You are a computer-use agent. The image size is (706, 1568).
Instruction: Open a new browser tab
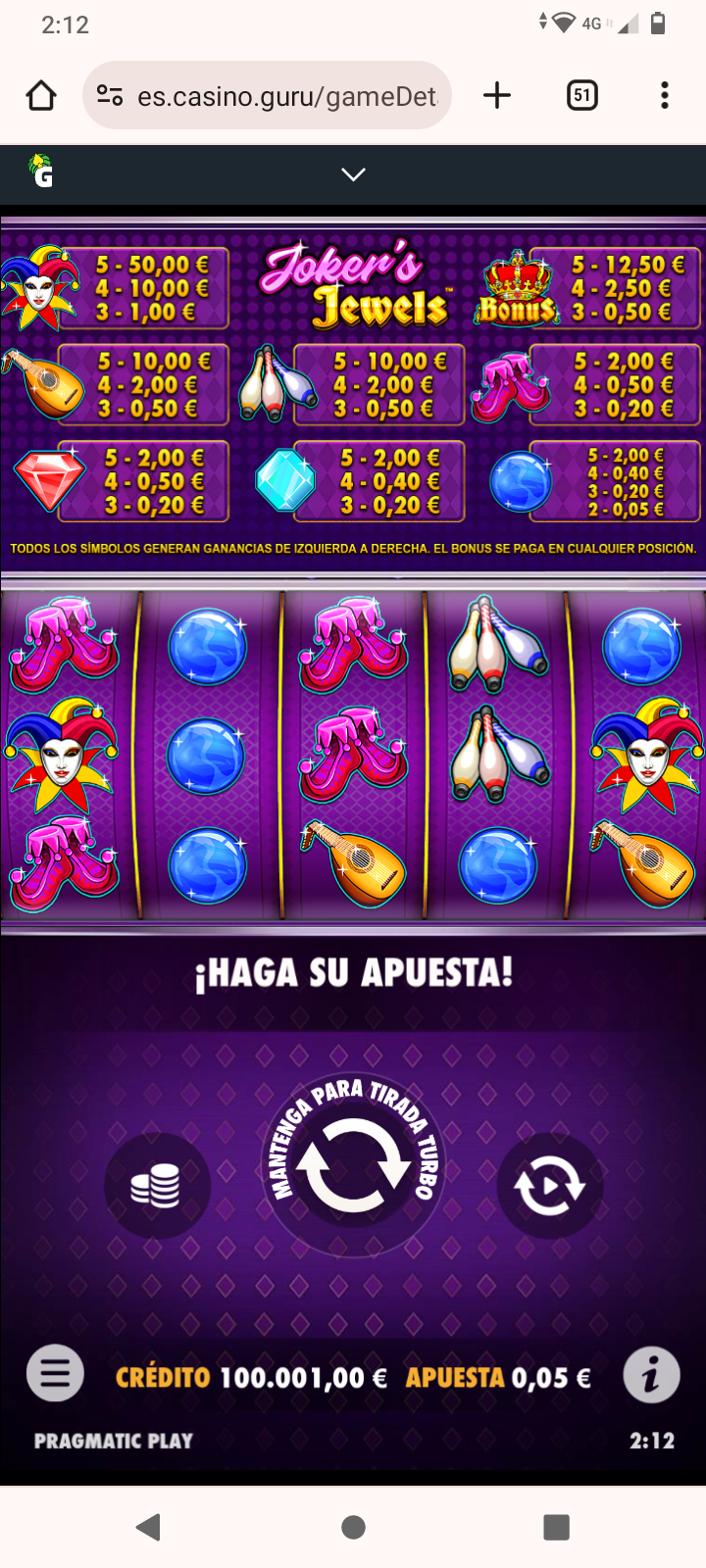(x=497, y=96)
